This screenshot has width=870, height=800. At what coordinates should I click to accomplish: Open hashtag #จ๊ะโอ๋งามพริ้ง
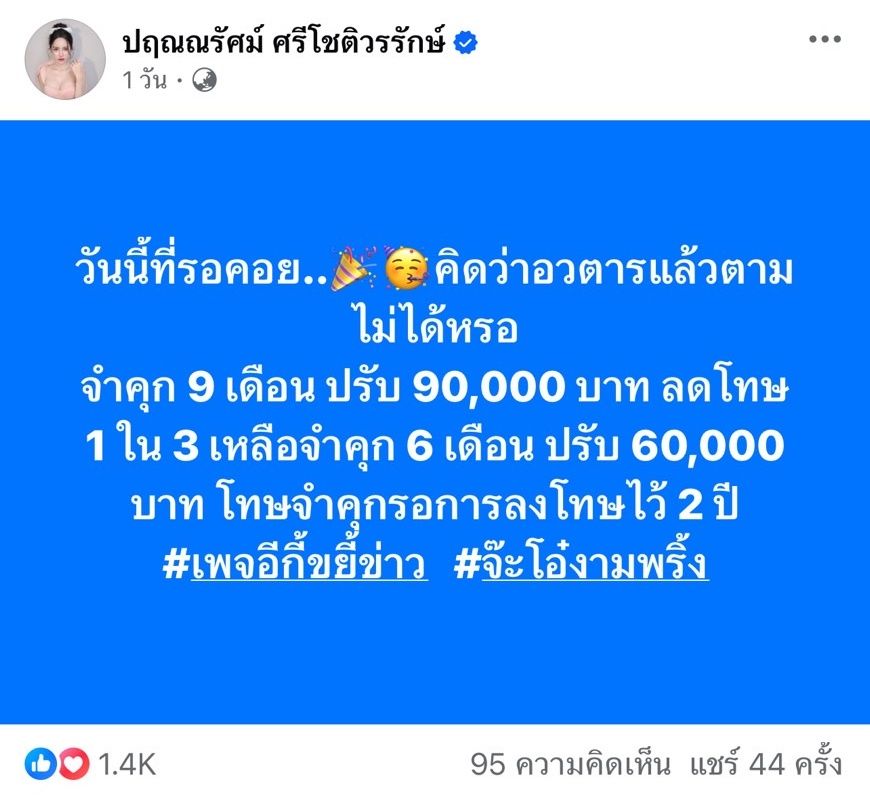(x=581, y=565)
